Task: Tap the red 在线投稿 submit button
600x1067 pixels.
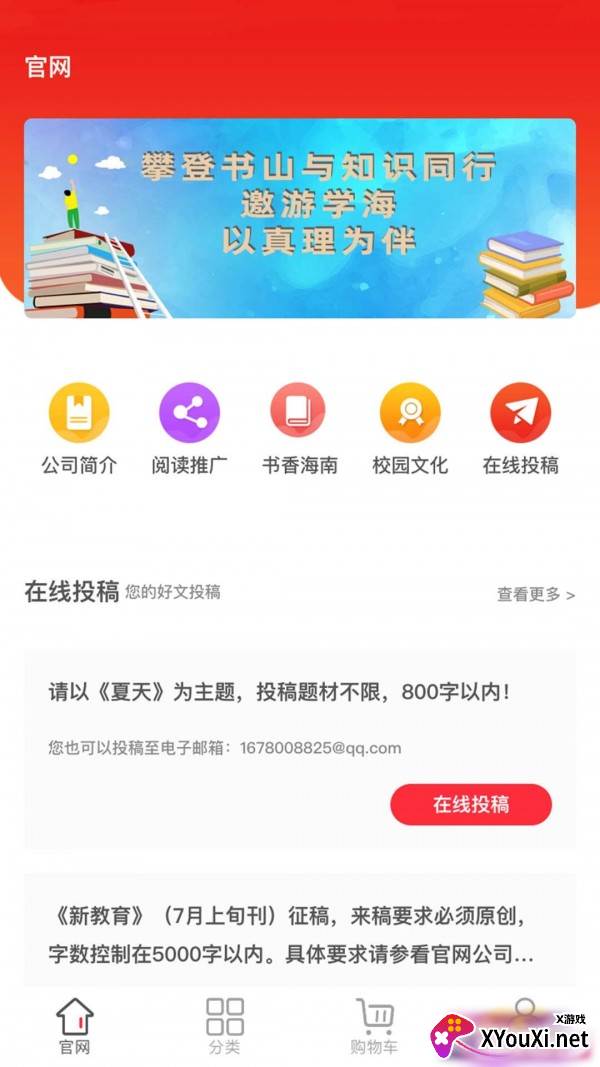Action: click(471, 804)
